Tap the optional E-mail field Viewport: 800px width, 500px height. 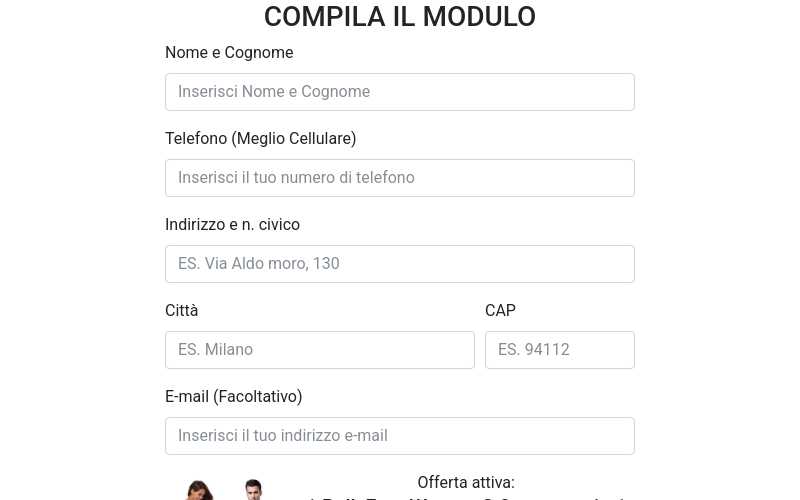coord(399,436)
